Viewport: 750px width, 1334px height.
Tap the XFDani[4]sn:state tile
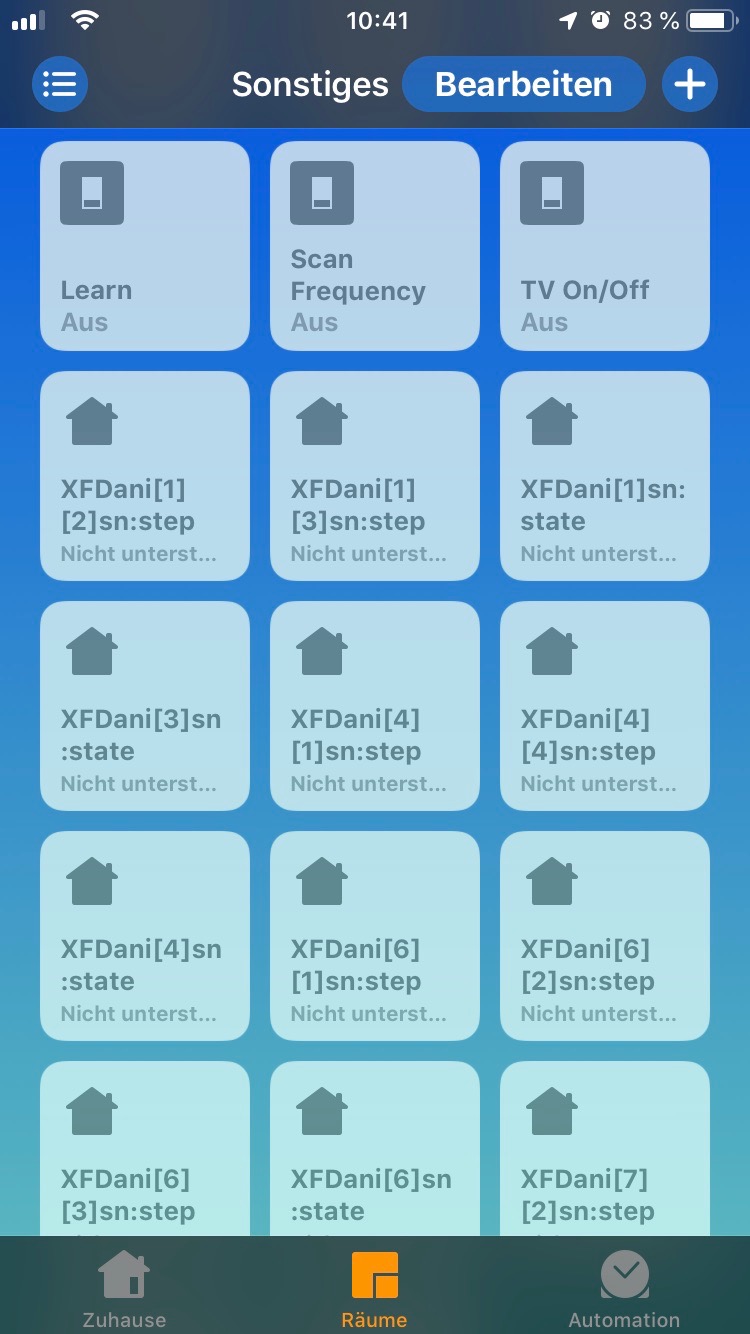(145, 936)
